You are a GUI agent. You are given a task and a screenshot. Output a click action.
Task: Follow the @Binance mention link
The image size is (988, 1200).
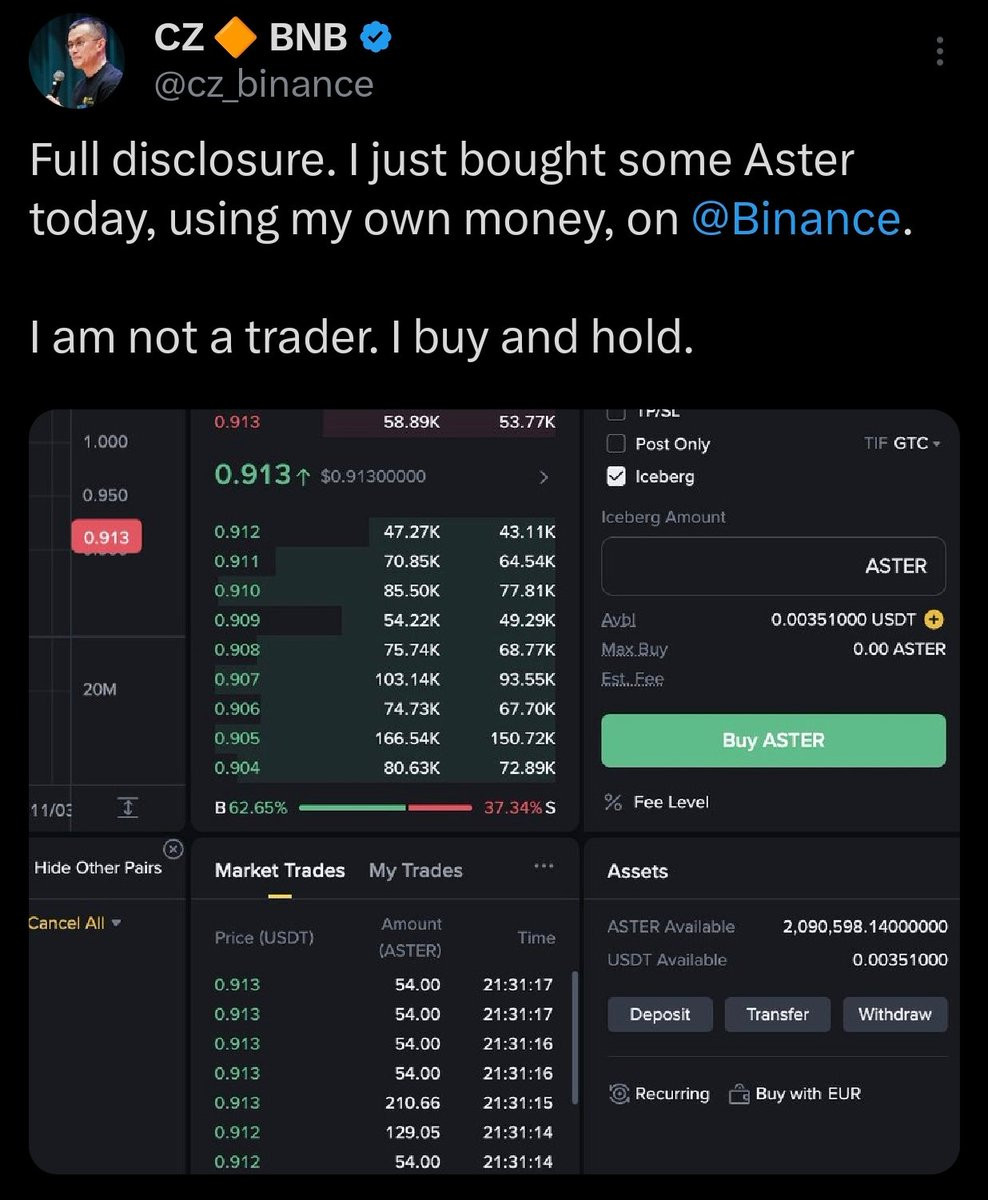pyautogui.click(x=796, y=219)
